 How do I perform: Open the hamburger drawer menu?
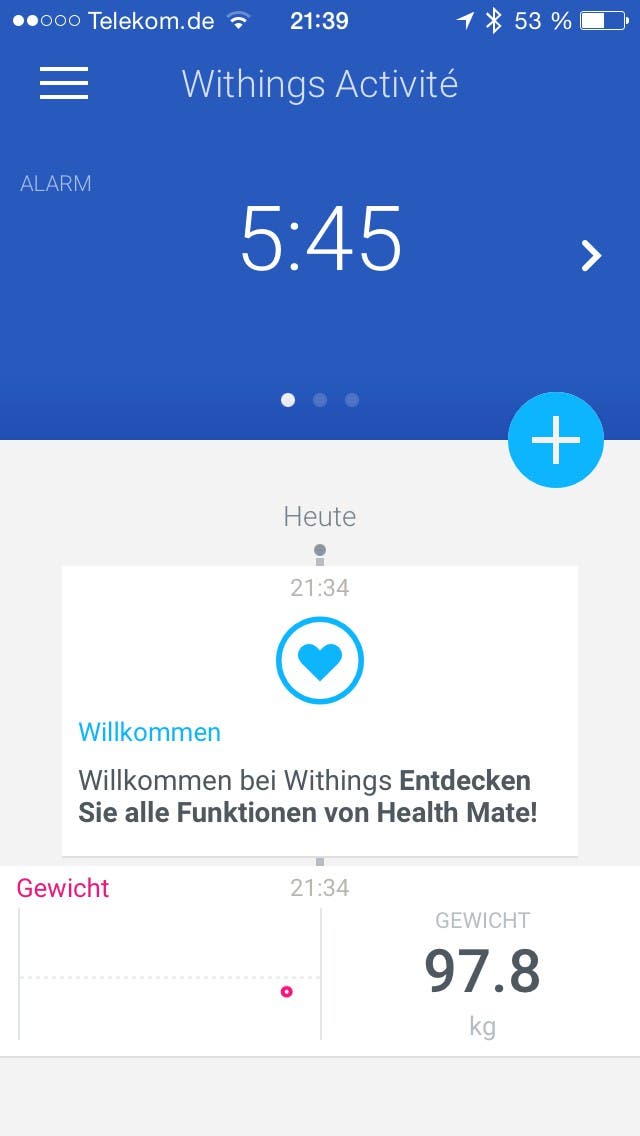coord(64,83)
